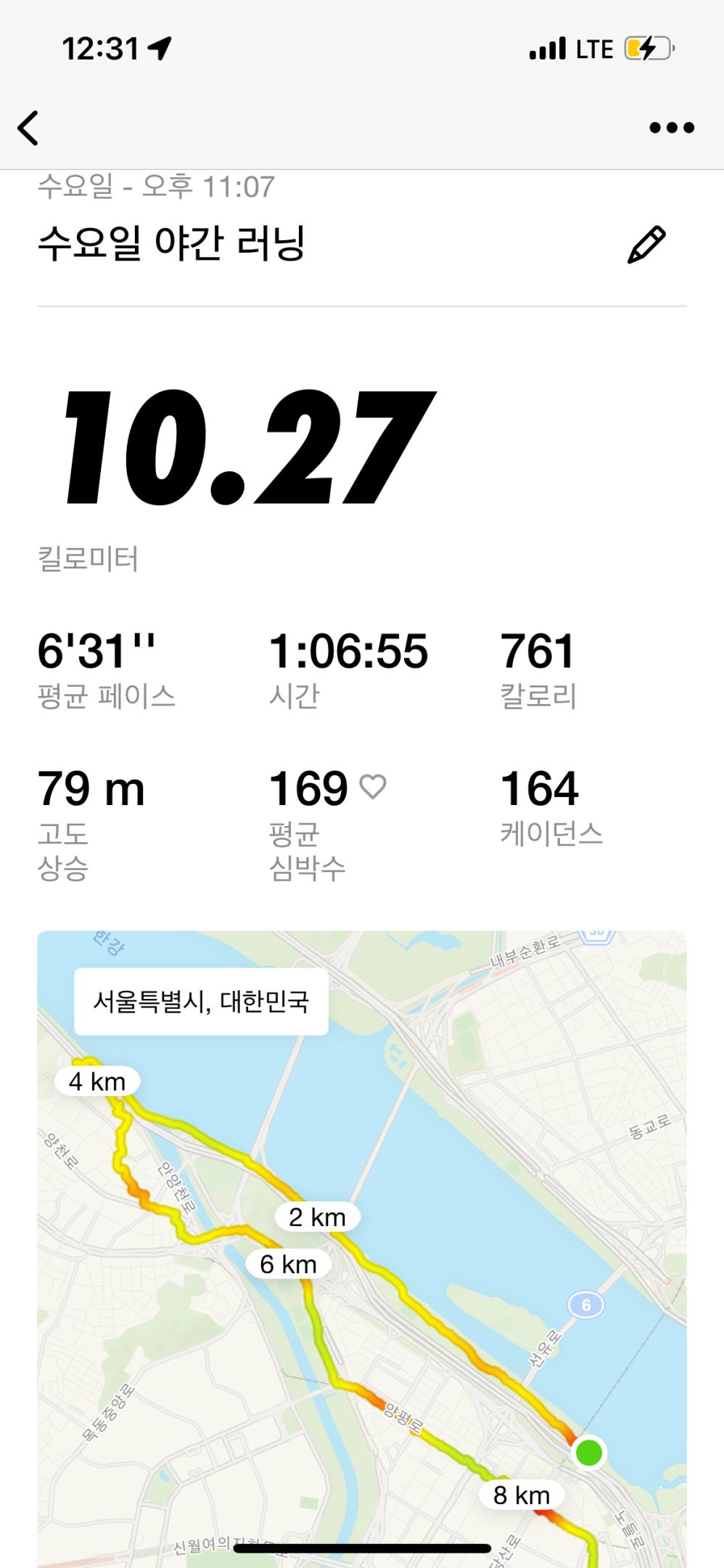Viewport: 724px width, 1568px height.
Task: Tap the pencil to edit run title
Action: 649,245
